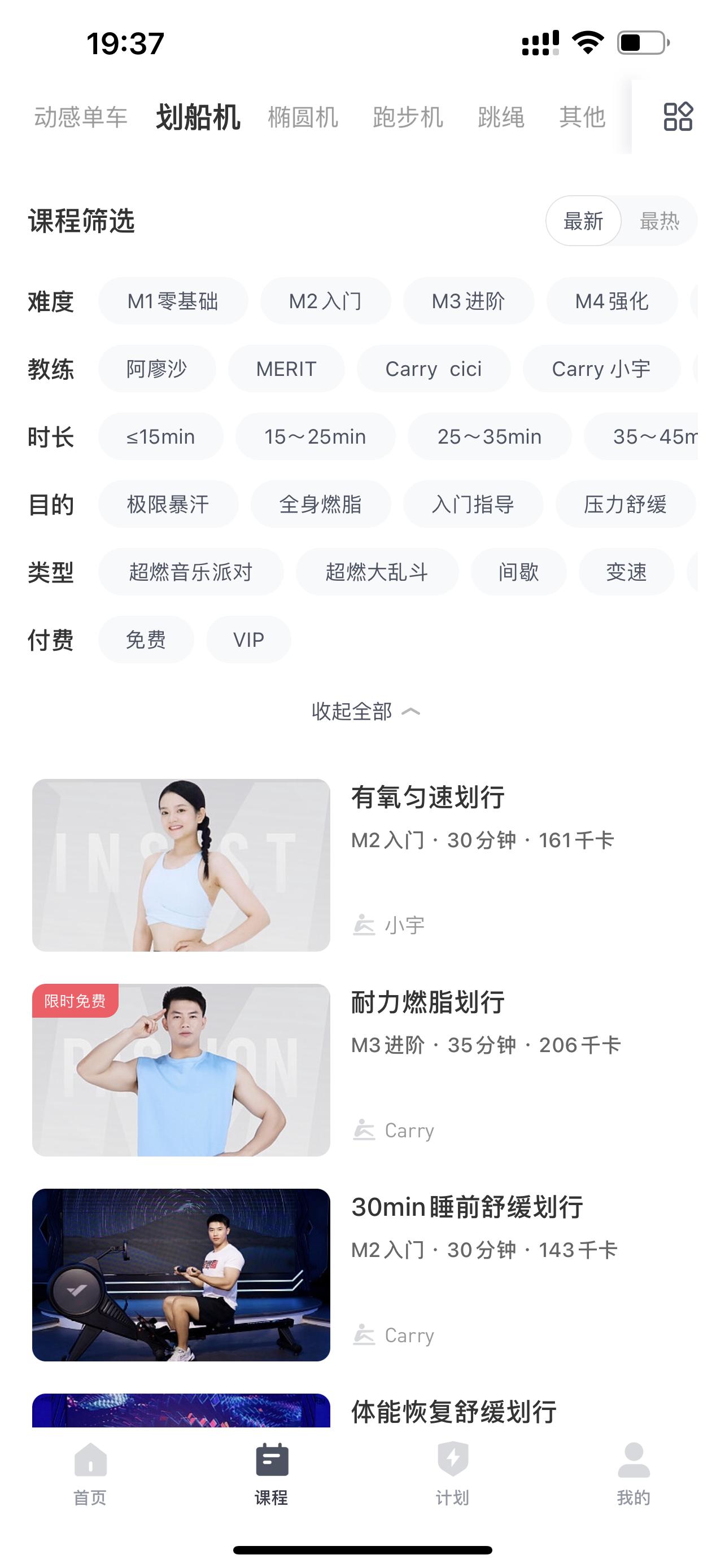Choose the 超燃音乐派对 type filter
Viewport: 725px width, 1568px height.
(x=190, y=572)
